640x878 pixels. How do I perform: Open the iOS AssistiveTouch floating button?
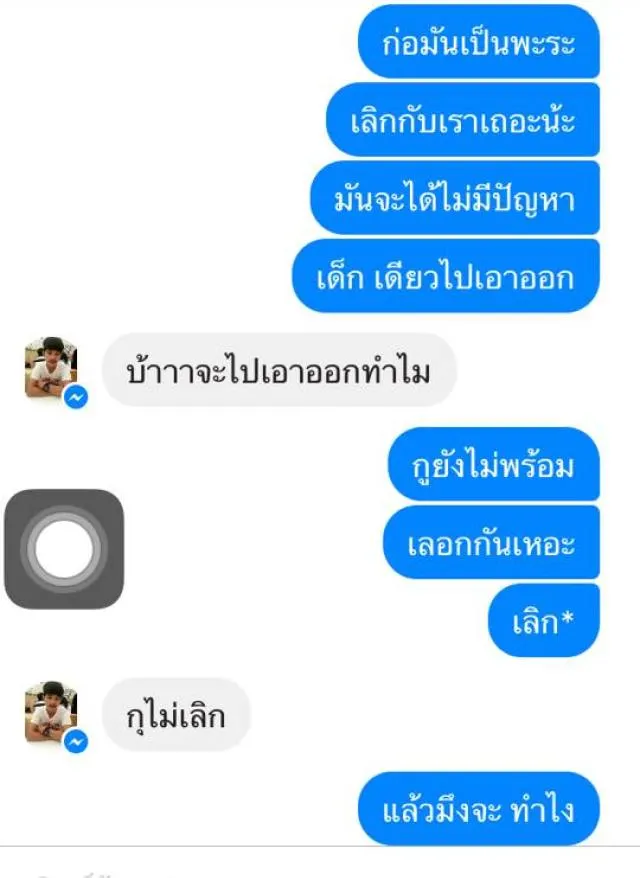[64, 549]
